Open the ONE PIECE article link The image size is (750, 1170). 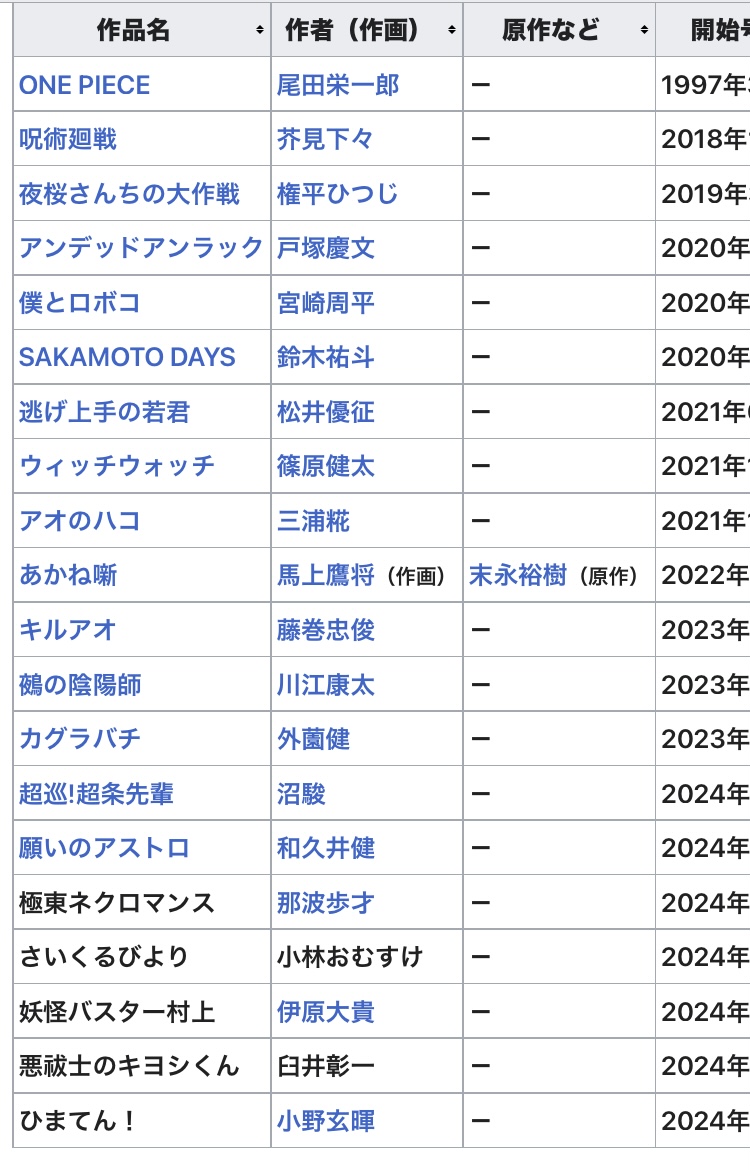tap(84, 85)
